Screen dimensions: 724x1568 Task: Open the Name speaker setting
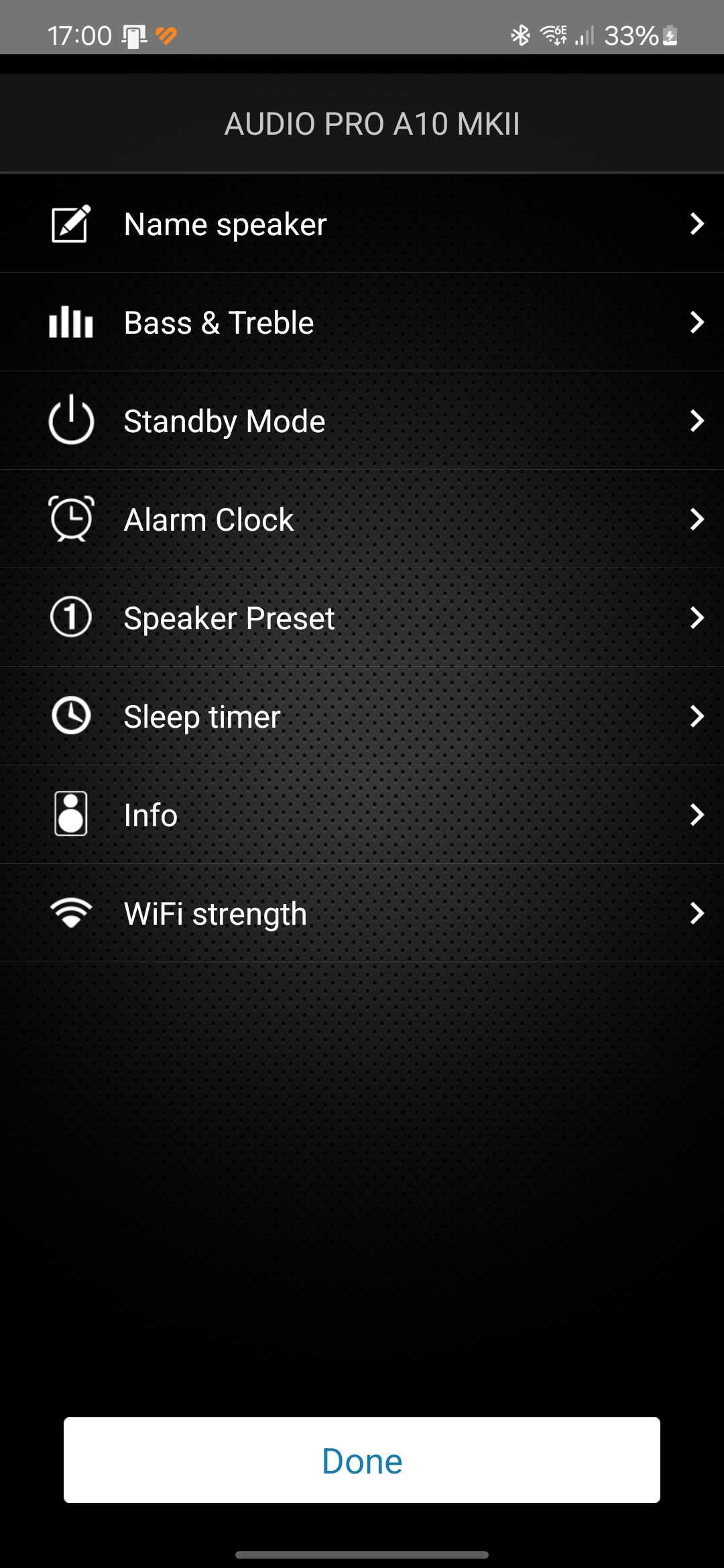click(x=362, y=223)
